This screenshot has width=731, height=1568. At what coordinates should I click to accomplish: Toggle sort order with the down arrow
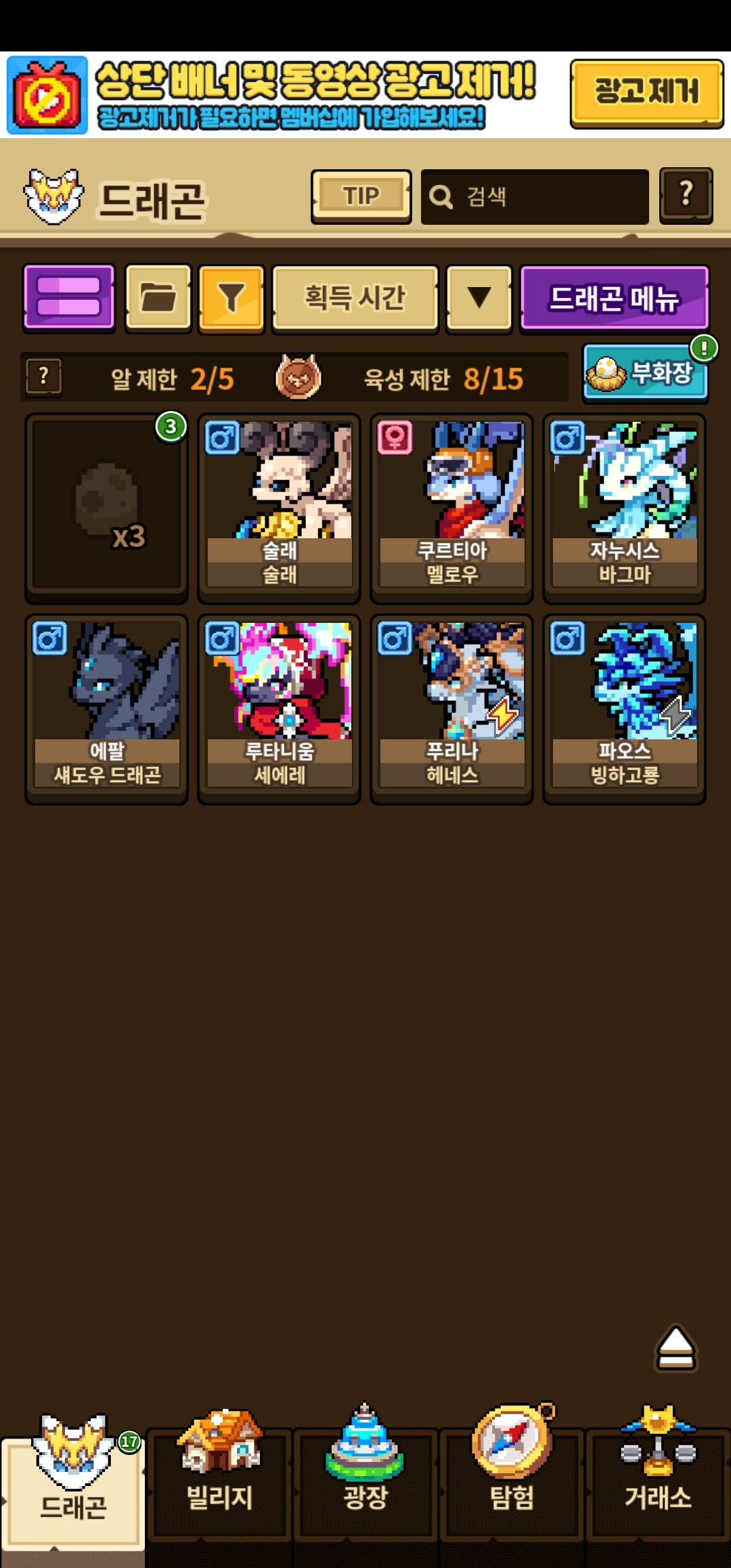479,299
